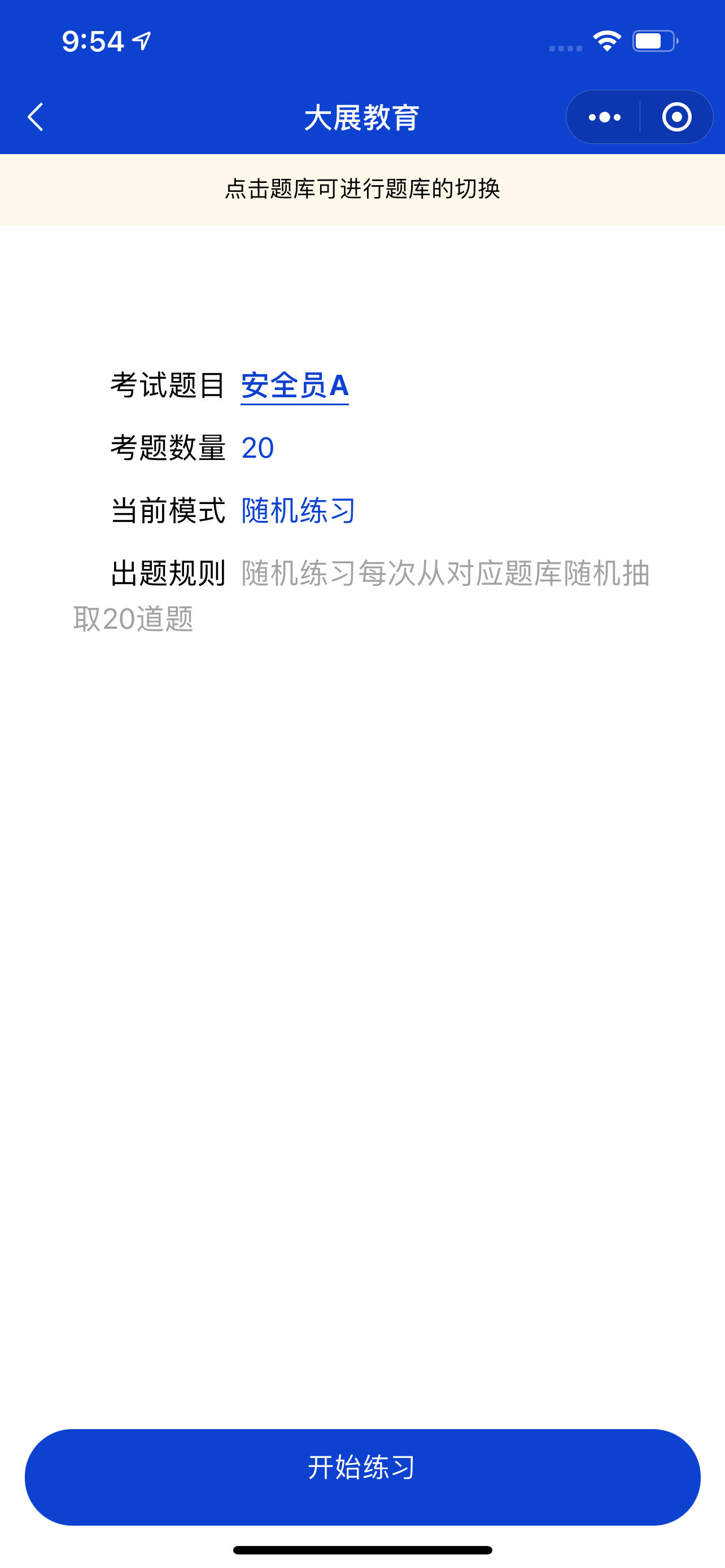The width and height of the screenshot is (725, 1568).
Task: Tap the battery indicator
Action: pos(654,39)
